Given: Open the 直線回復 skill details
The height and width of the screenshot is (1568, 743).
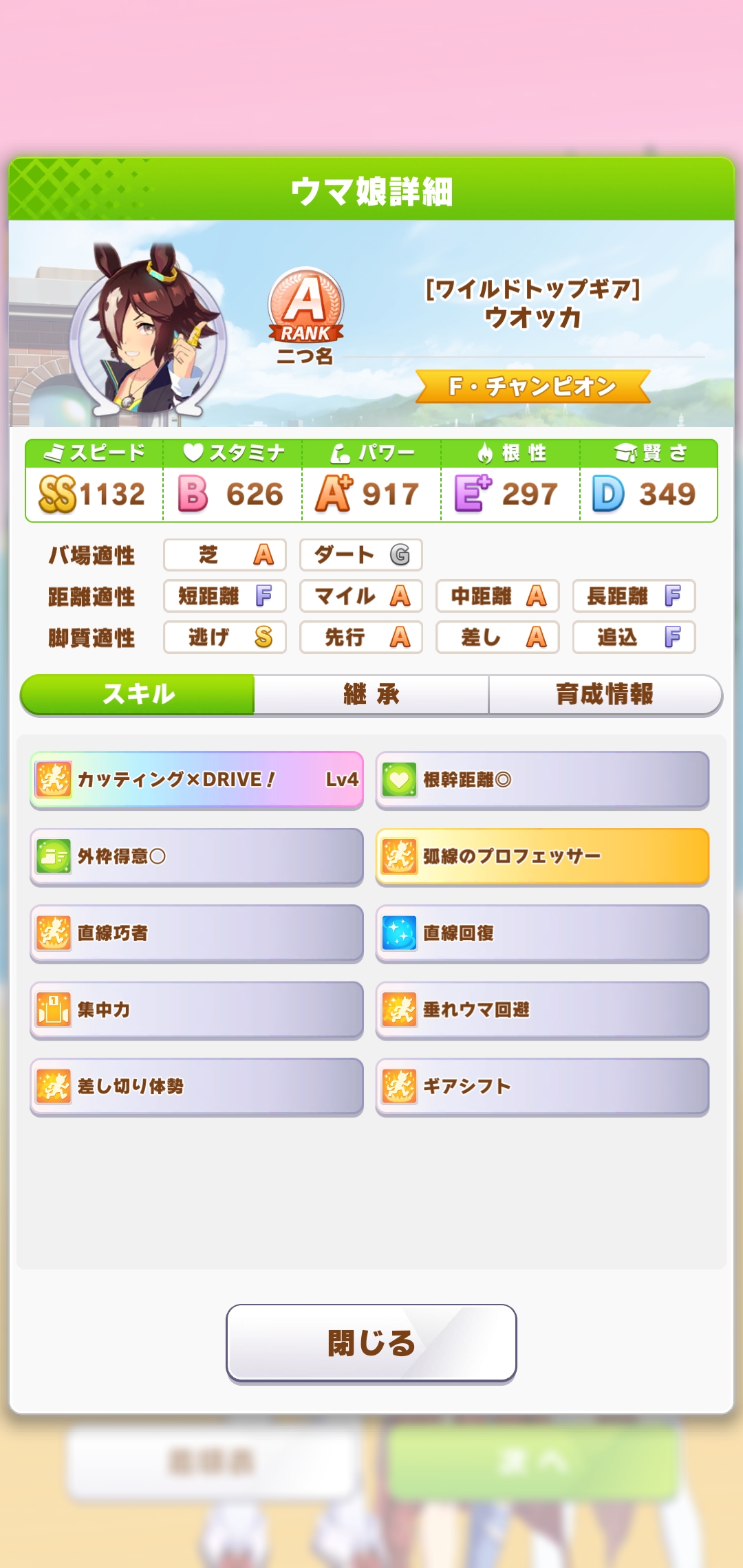Looking at the screenshot, I should tap(542, 933).
